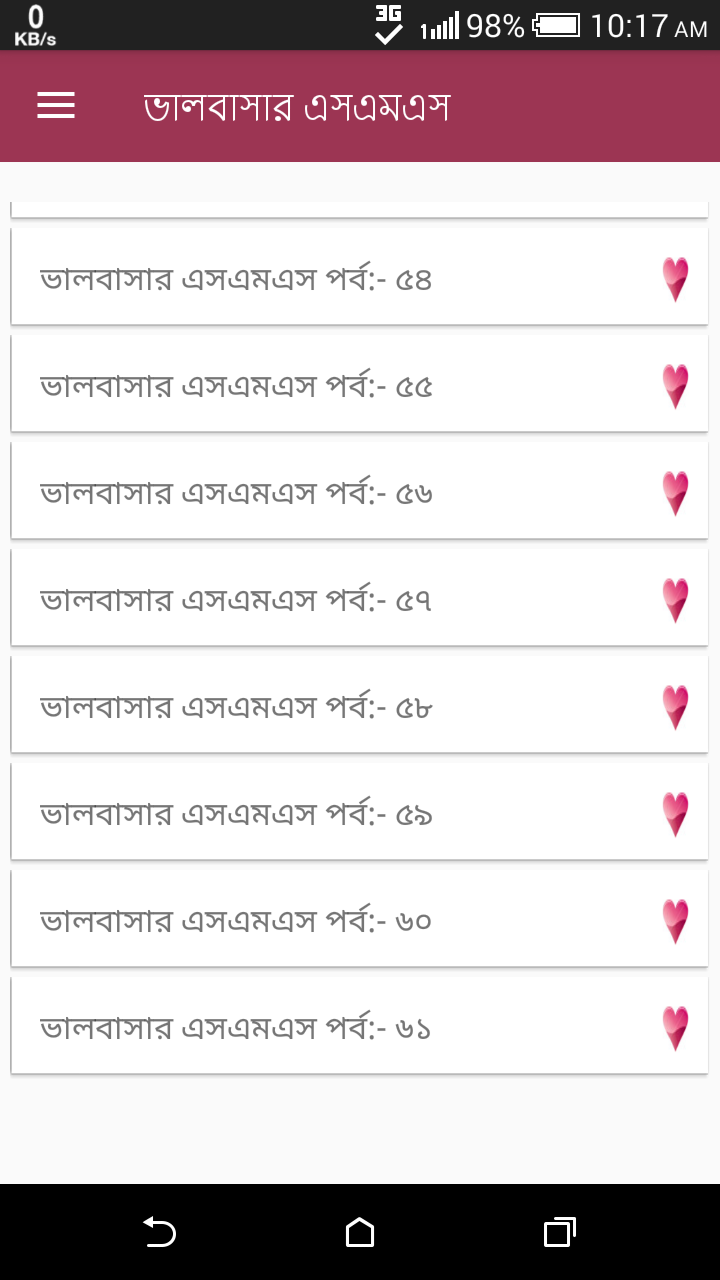Return to the home screen
The height and width of the screenshot is (1280, 720).
[360, 1232]
